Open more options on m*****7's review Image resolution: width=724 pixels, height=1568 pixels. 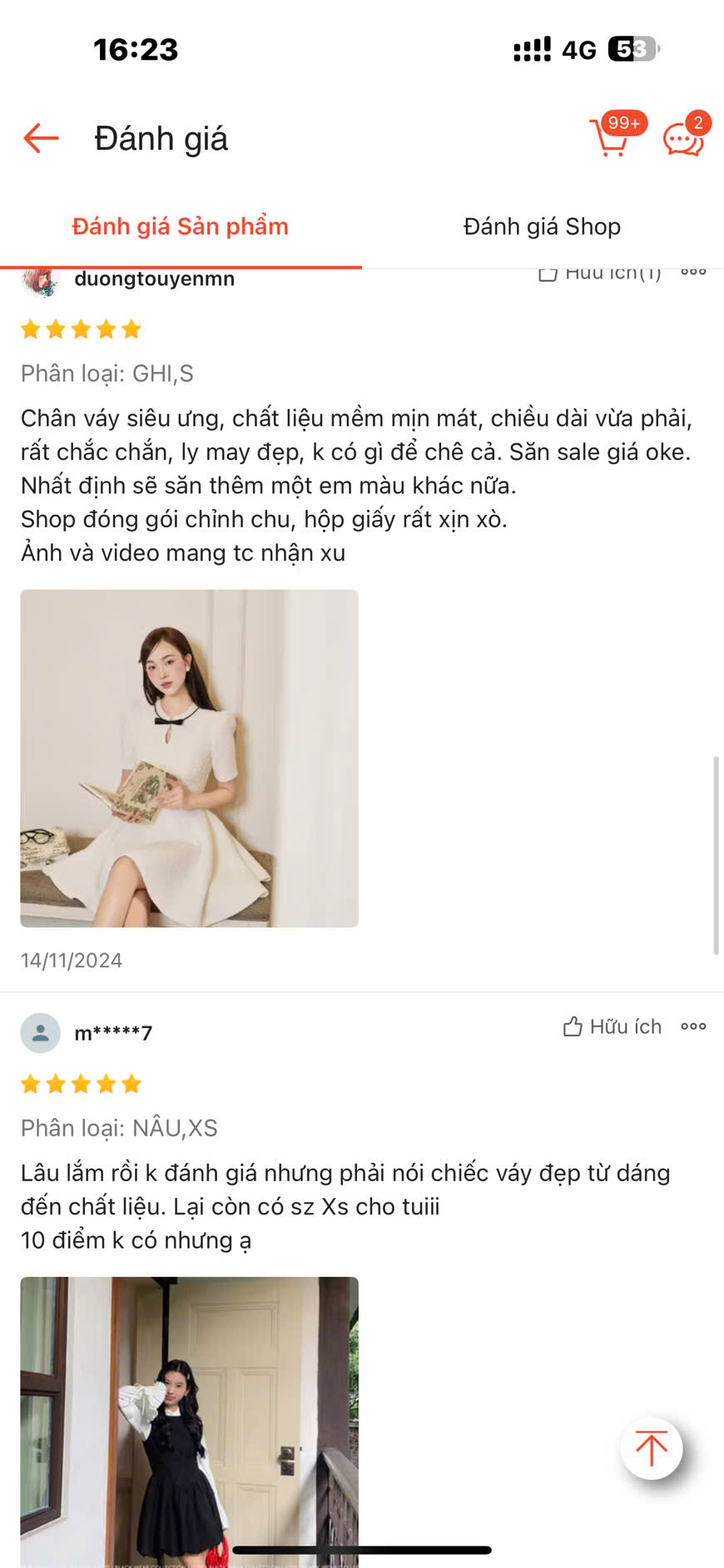pyautogui.click(x=693, y=1026)
